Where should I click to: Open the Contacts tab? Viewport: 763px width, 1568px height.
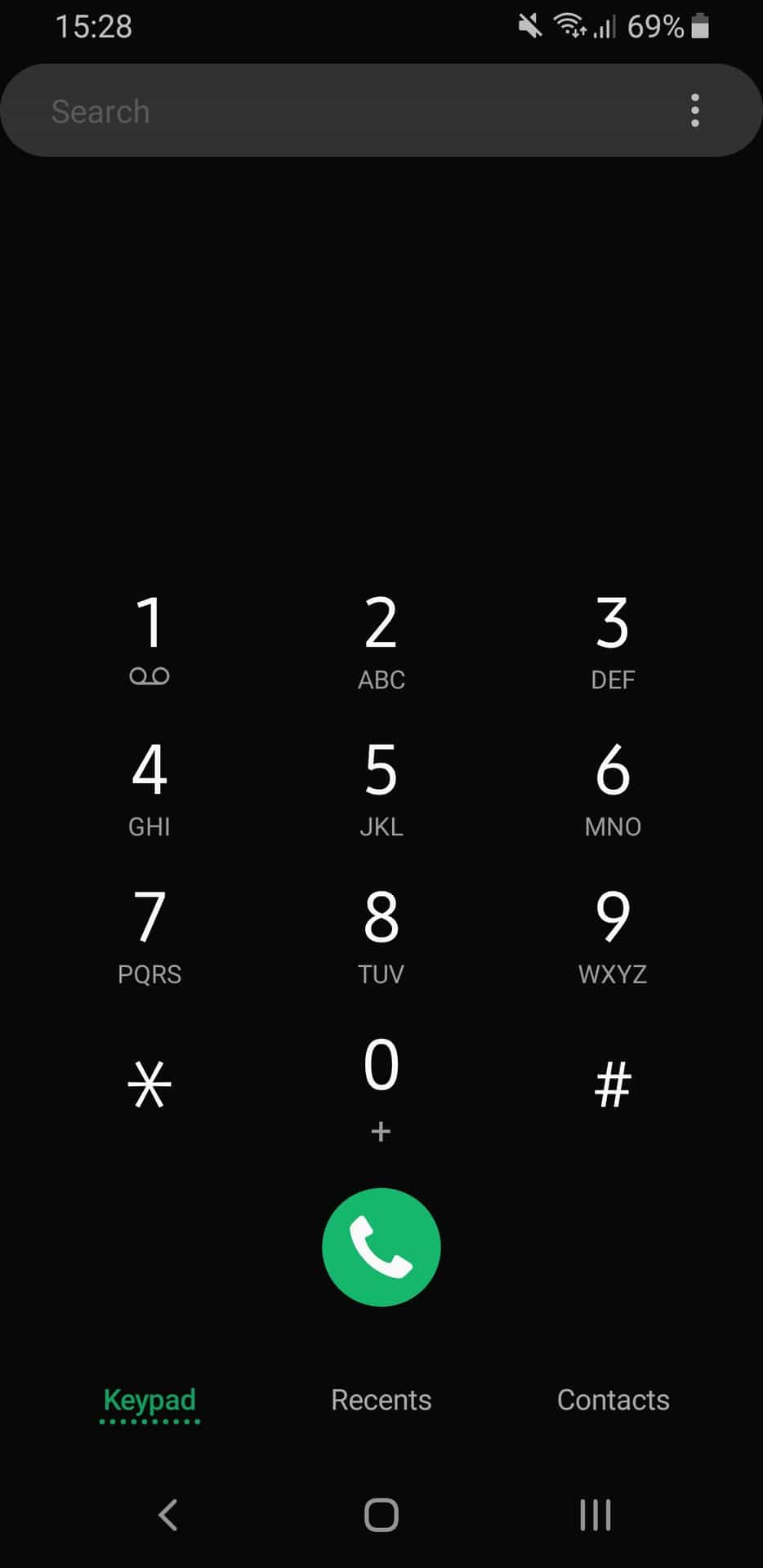coord(613,1400)
